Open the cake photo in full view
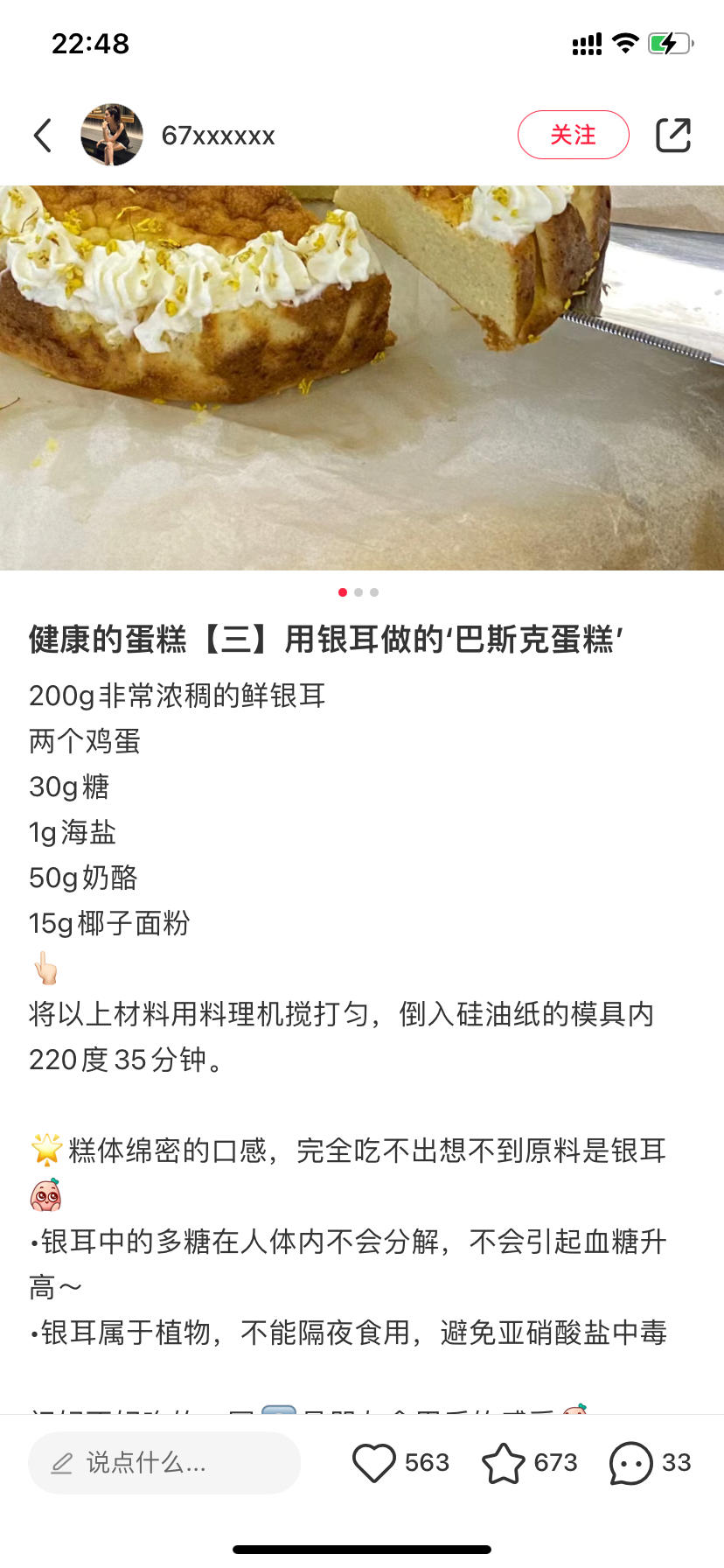This screenshot has height=1568, width=724. click(362, 377)
